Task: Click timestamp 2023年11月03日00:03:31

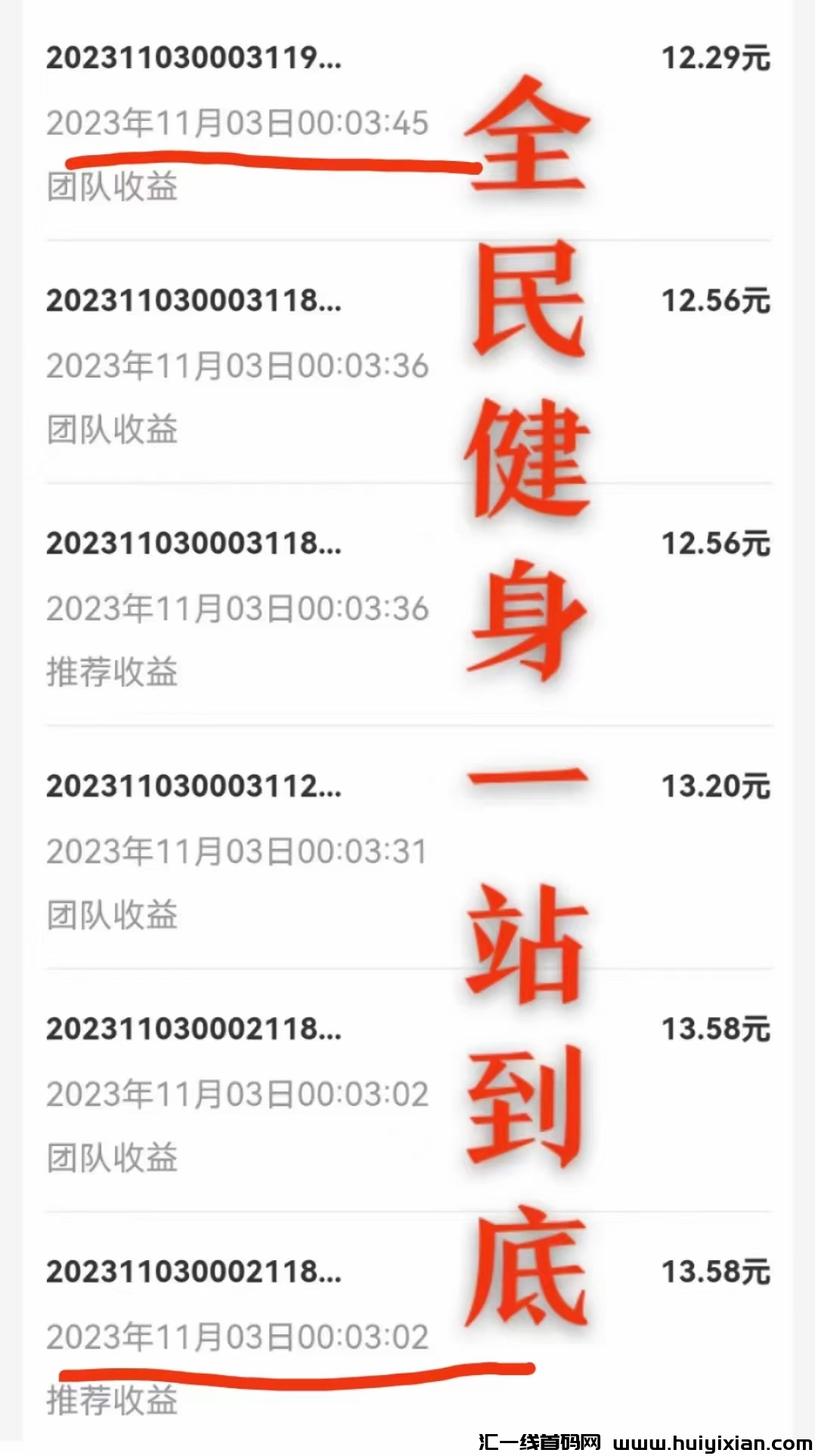Action: (x=238, y=851)
